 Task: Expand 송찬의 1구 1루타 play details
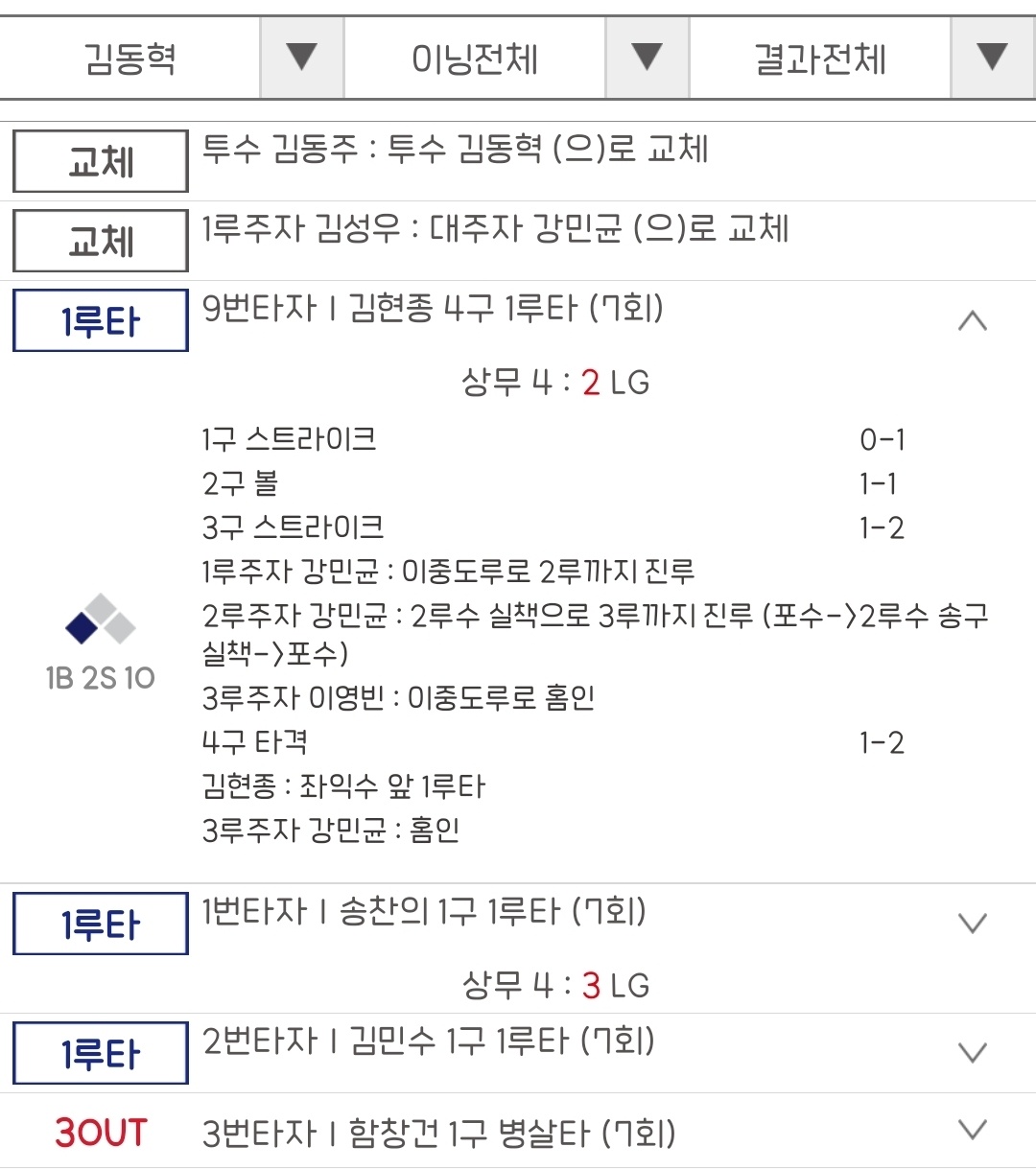[972, 924]
